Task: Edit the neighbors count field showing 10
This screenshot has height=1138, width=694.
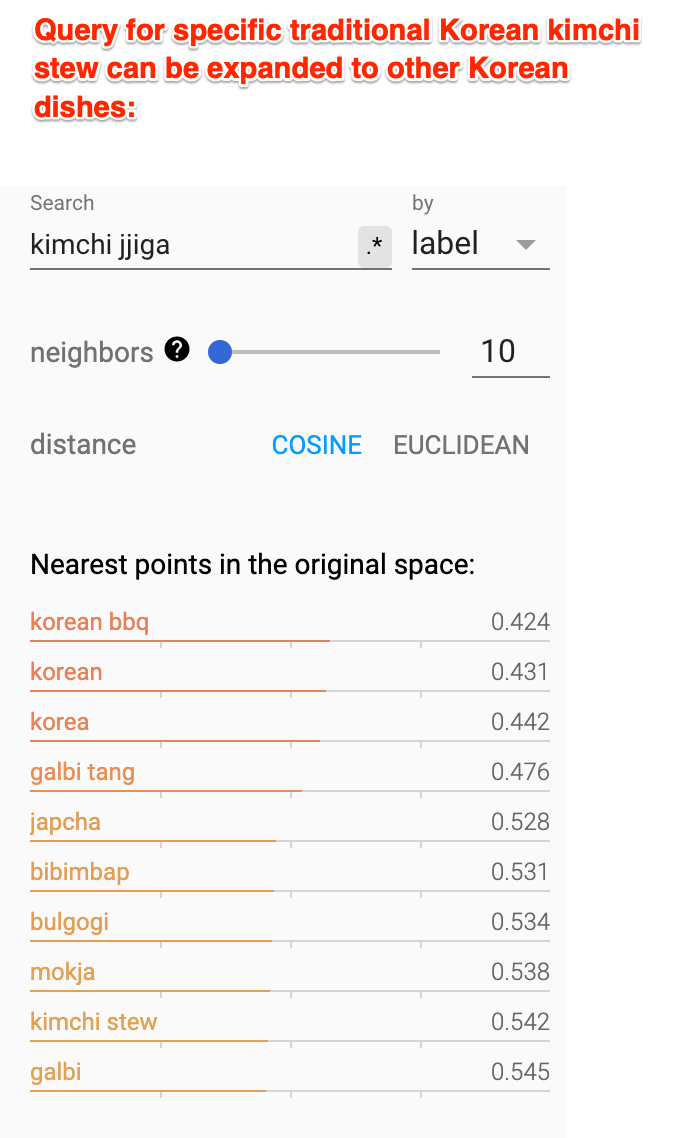Action: click(509, 352)
